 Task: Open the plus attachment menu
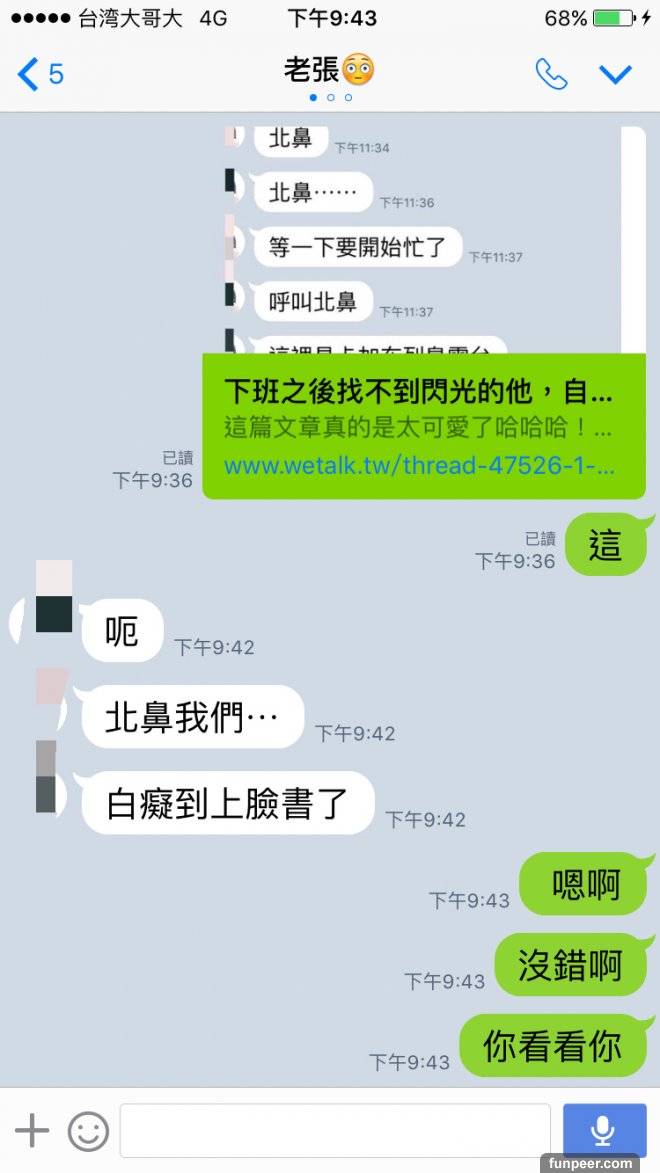click(x=32, y=1131)
